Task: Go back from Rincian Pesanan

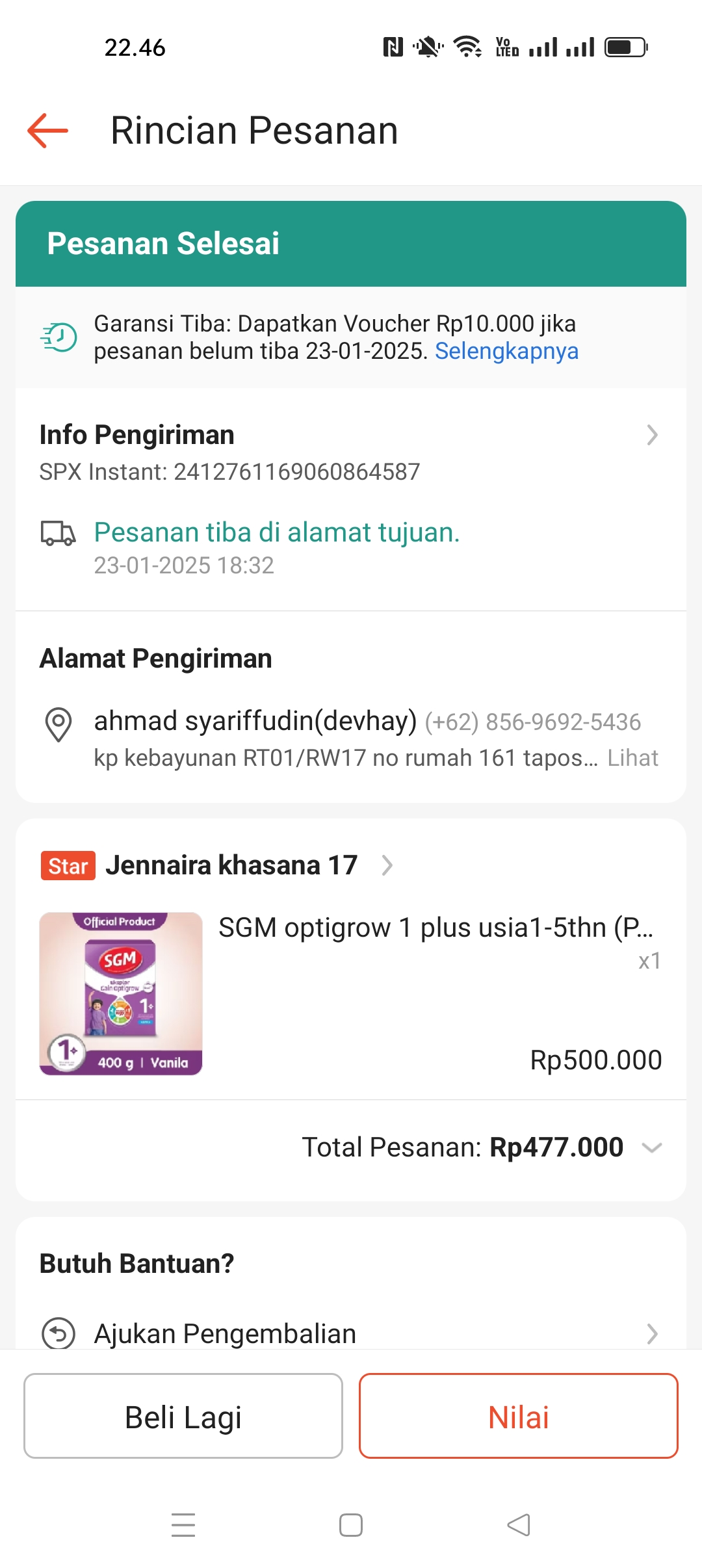Action: point(48,131)
